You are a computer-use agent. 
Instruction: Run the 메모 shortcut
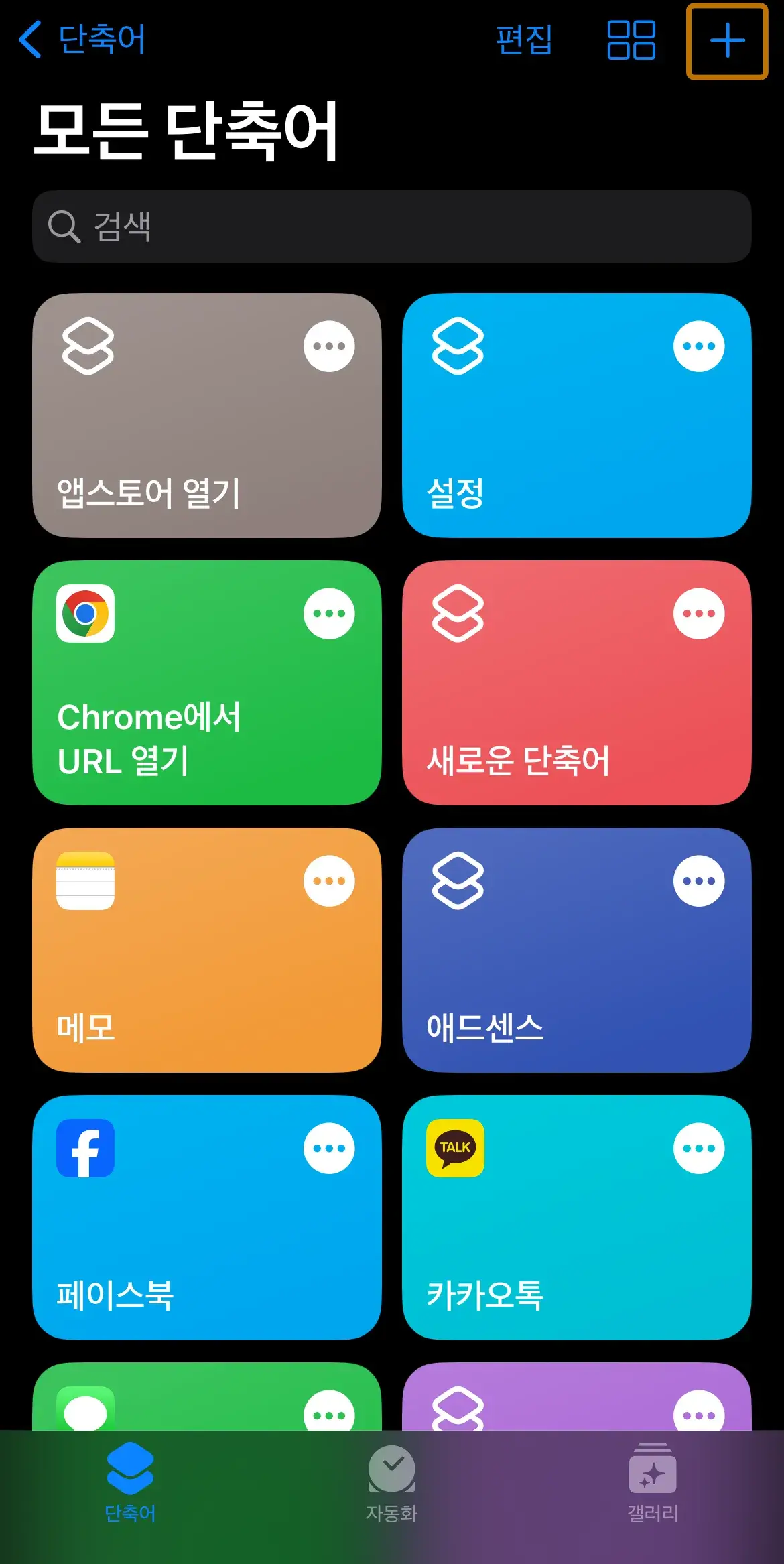pos(207,950)
